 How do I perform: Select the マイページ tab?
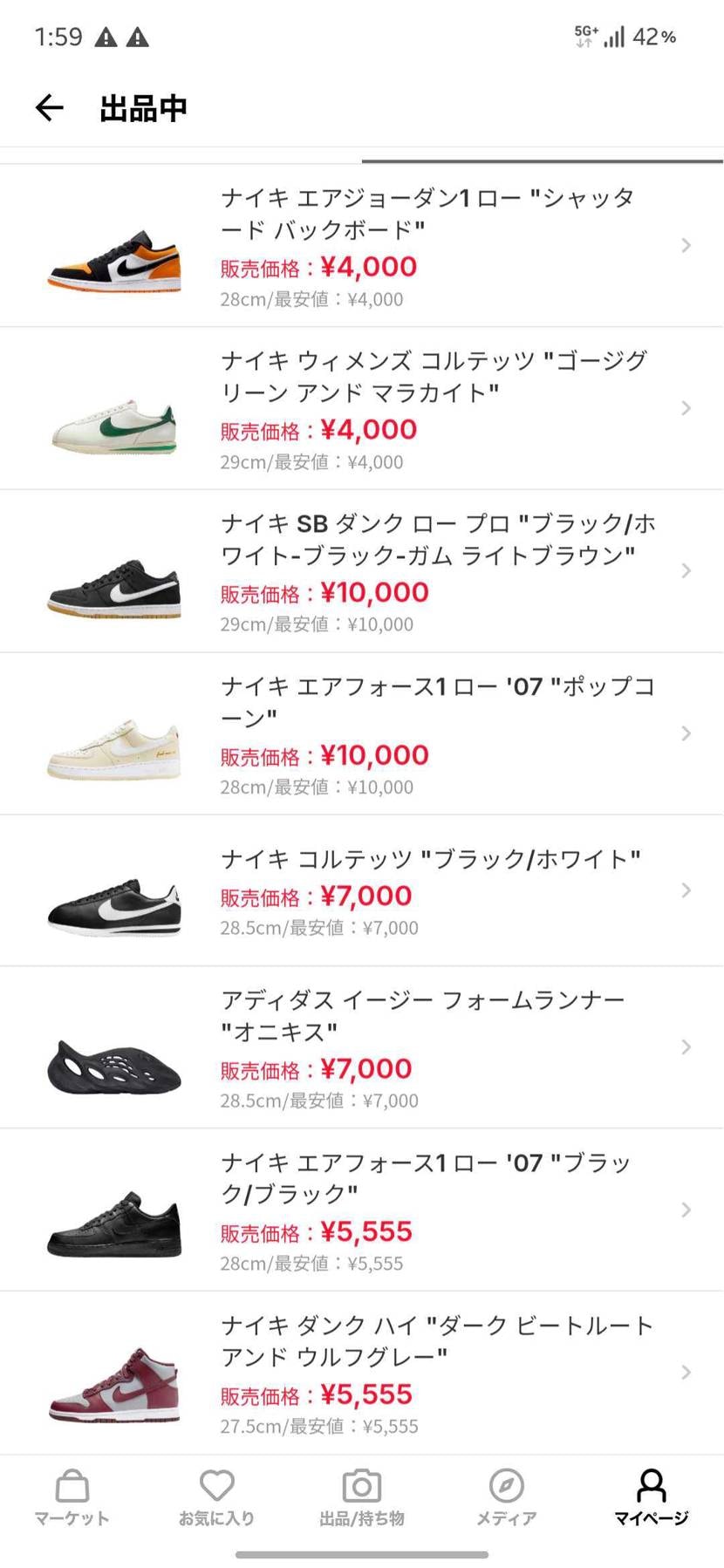click(652, 1498)
